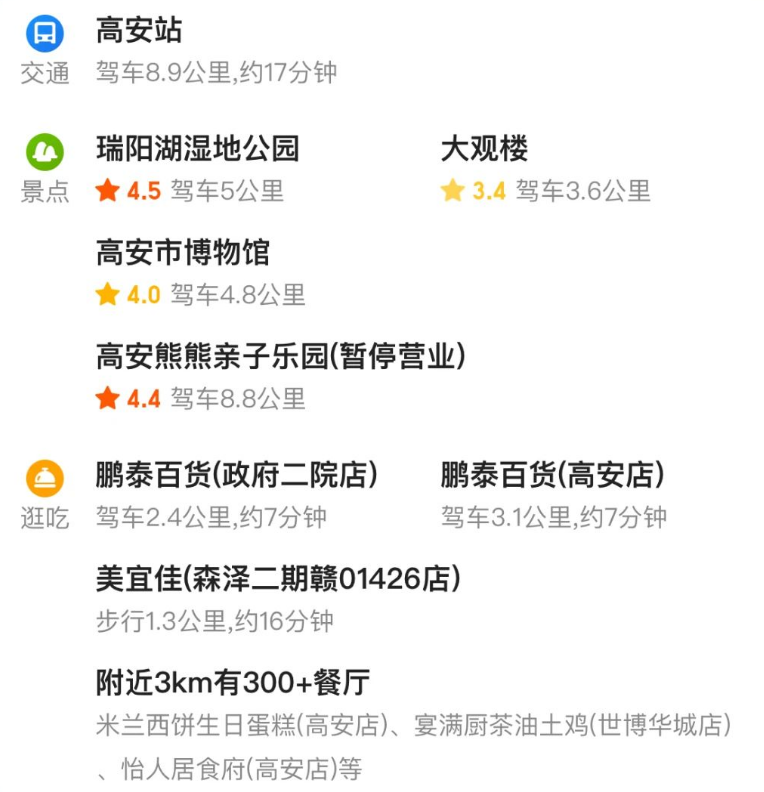This screenshot has height=792, width=764.
Task: Open 鹏泰百货(政府二院店)
Action: pyautogui.click(x=236, y=475)
